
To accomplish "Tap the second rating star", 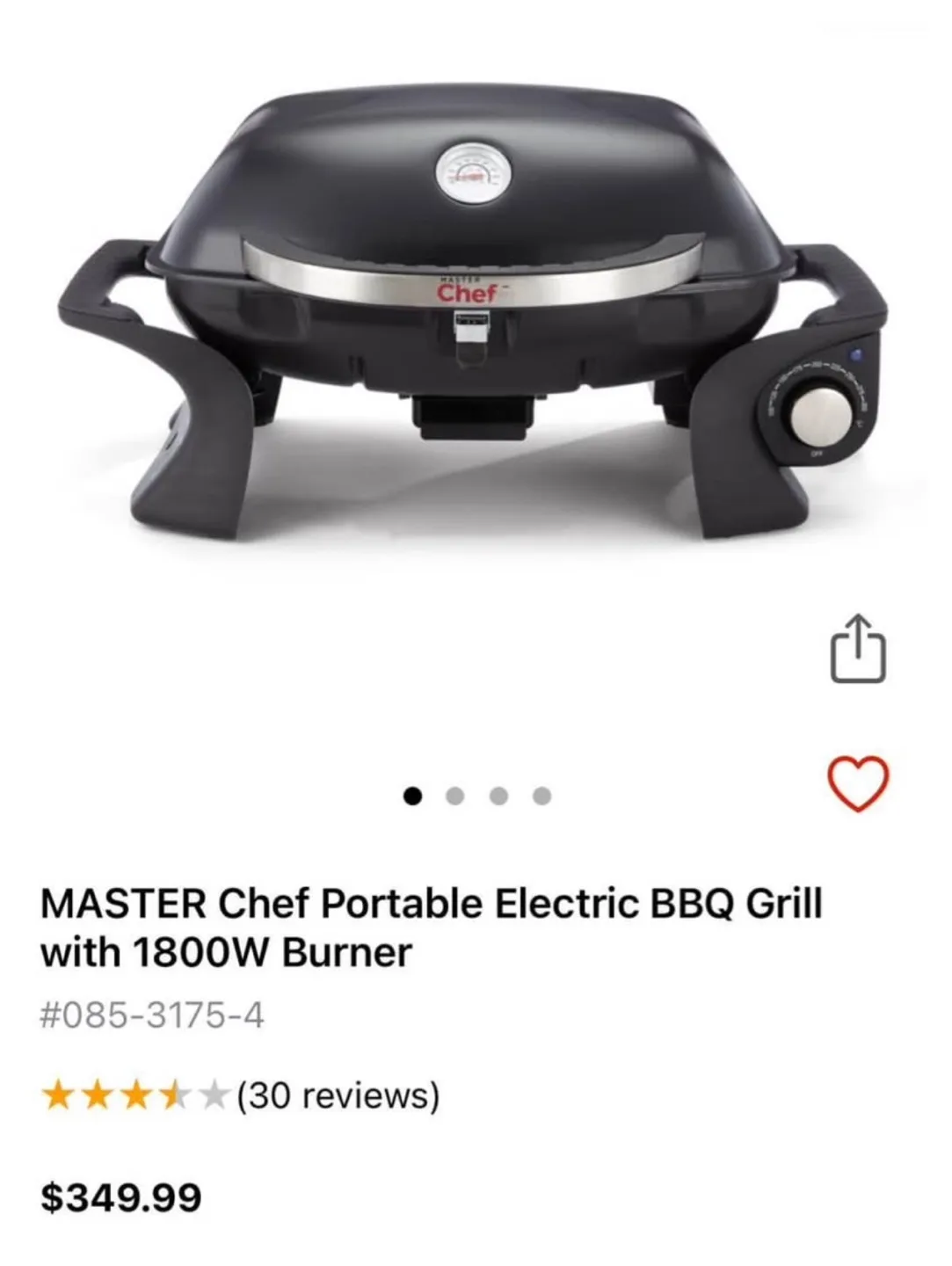I will point(103,1093).
